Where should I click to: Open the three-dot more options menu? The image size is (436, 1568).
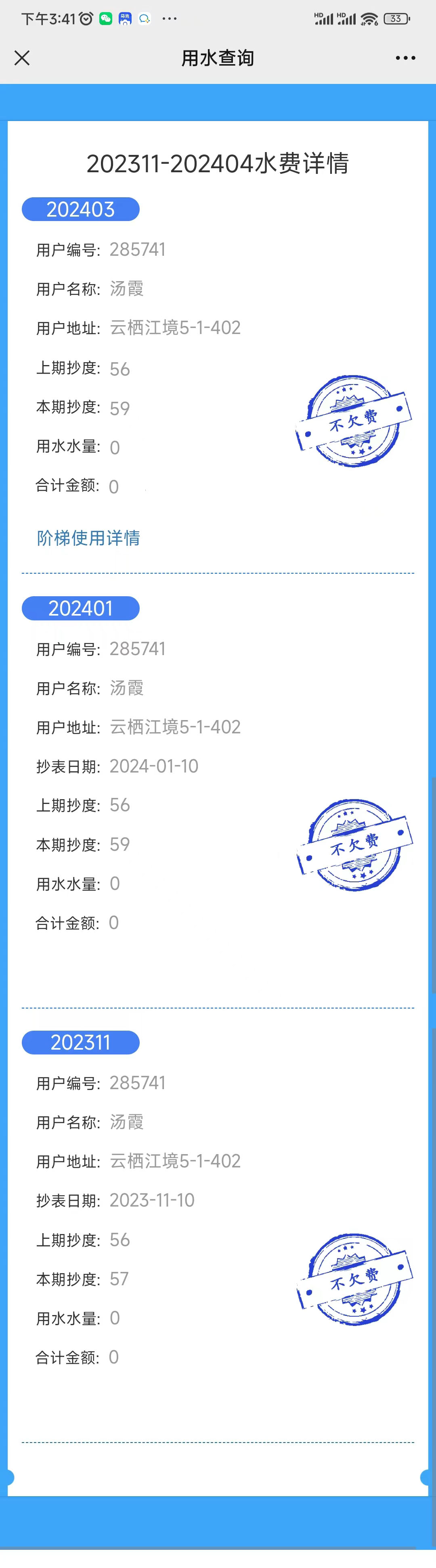tap(405, 58)
